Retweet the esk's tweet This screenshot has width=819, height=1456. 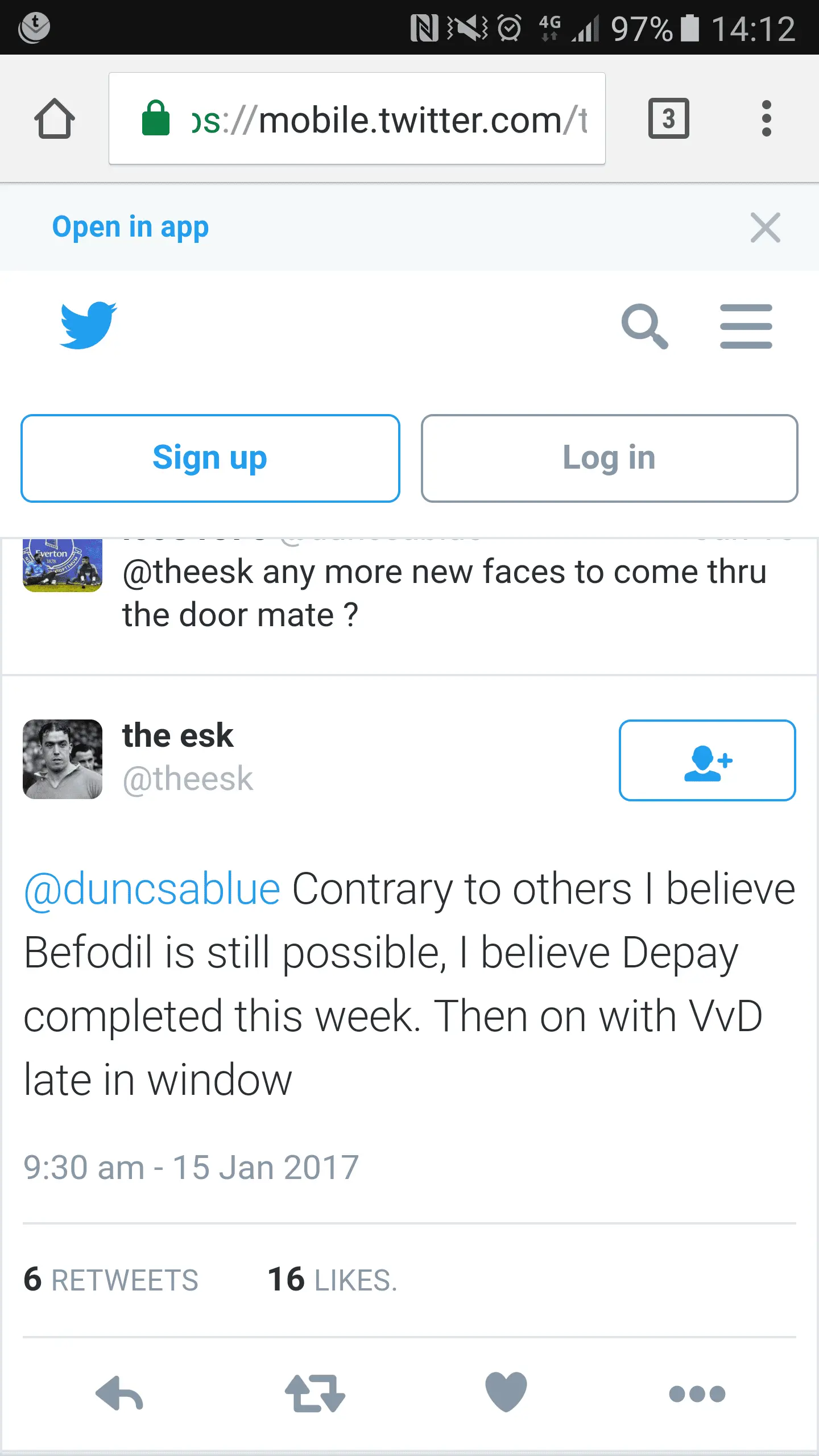pyautogui.click(x=315, y=1393)
